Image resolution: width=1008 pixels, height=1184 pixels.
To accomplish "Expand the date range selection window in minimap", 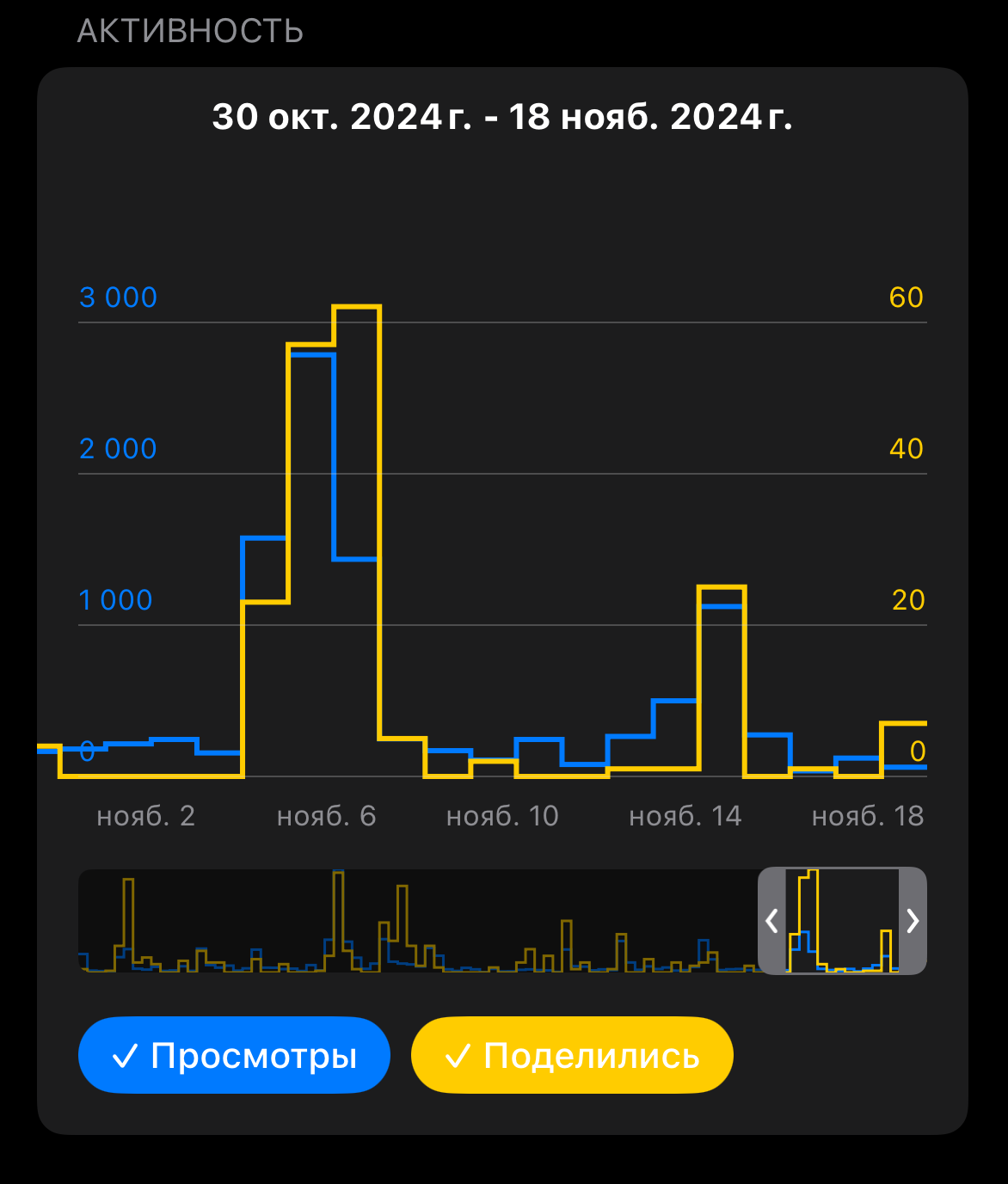I will click(x=912, y=921).
